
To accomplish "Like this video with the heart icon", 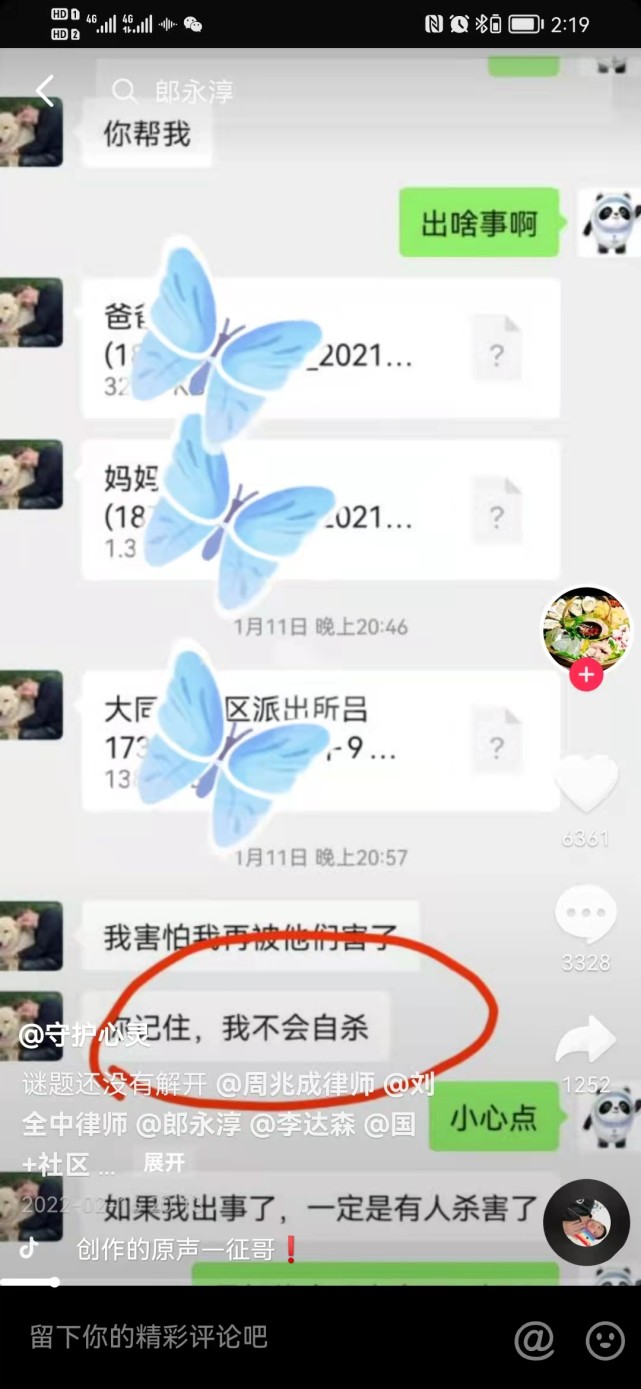I will pos(586,783).
